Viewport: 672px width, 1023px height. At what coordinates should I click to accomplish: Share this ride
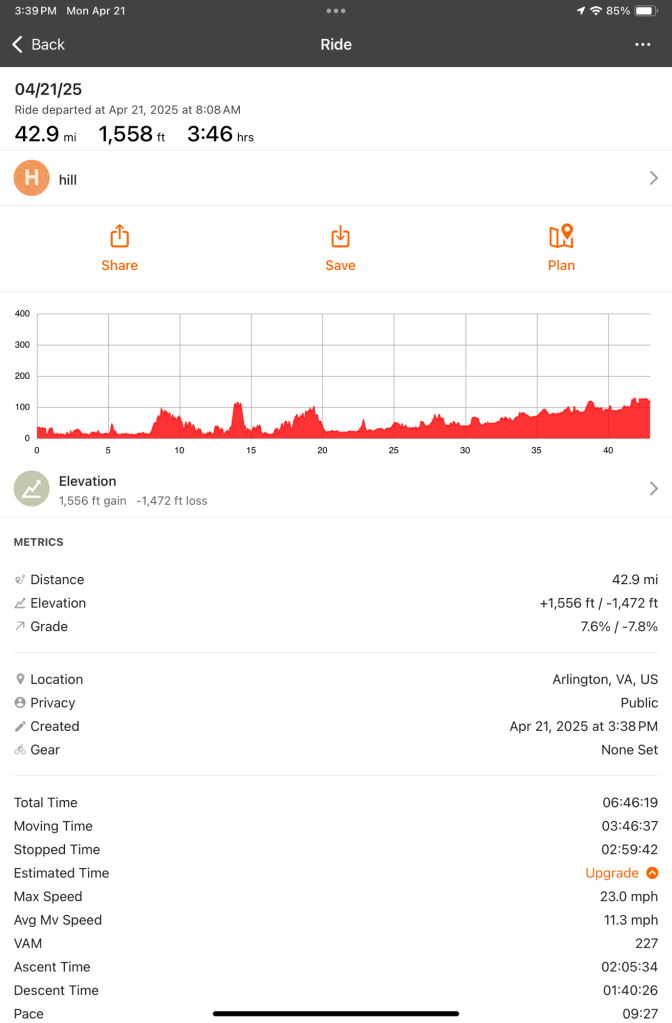(119, 248)
